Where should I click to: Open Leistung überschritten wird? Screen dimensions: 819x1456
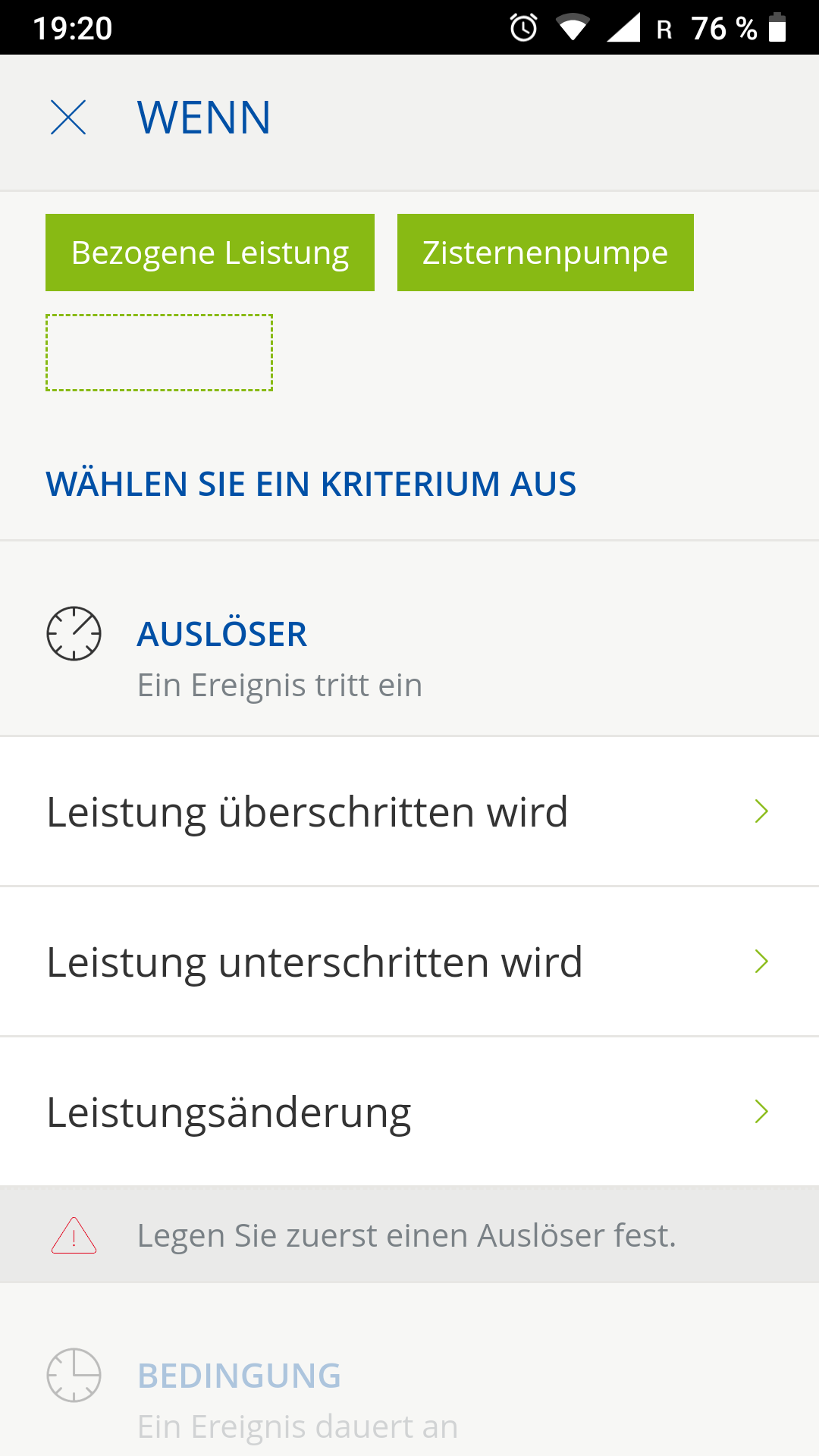coord(409,811)
